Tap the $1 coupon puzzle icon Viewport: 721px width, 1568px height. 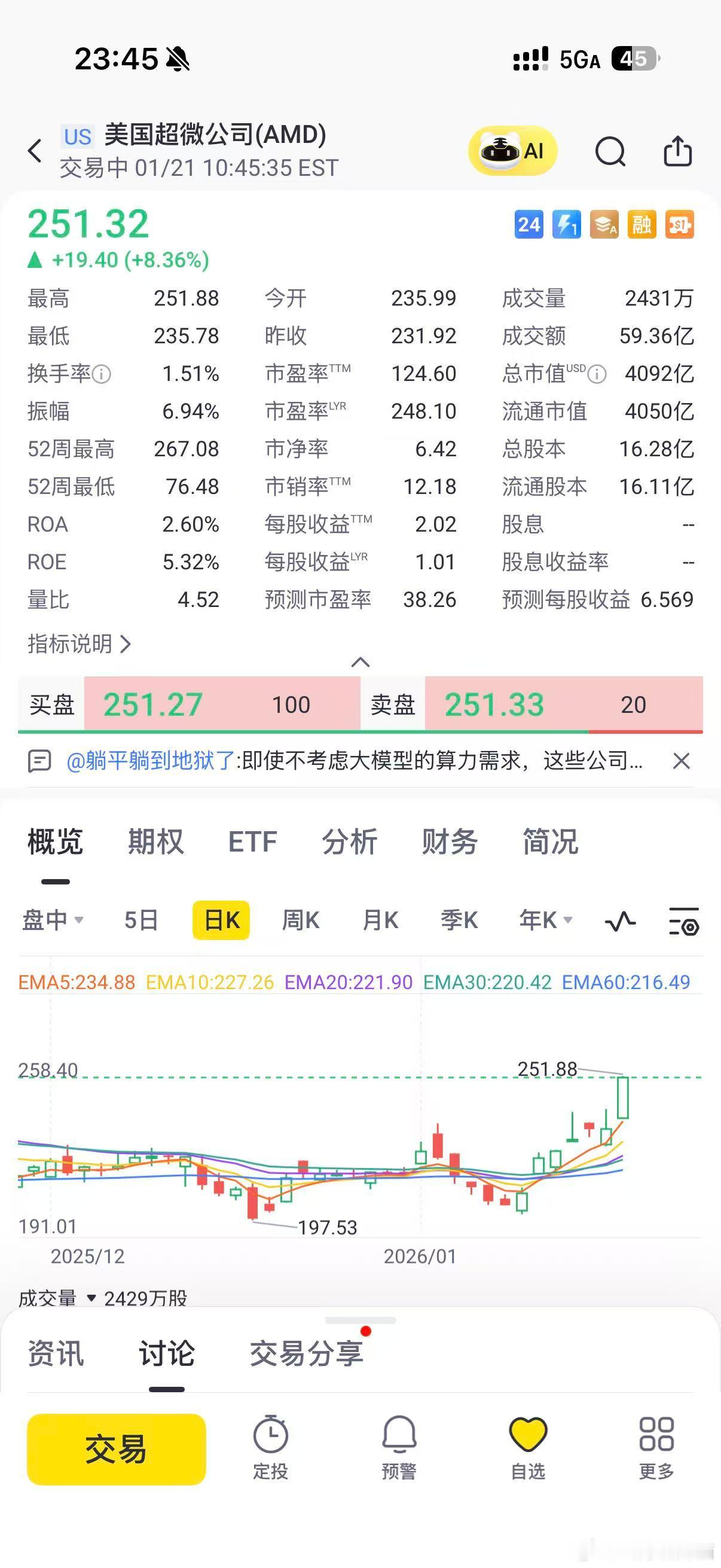coord(680,225)
